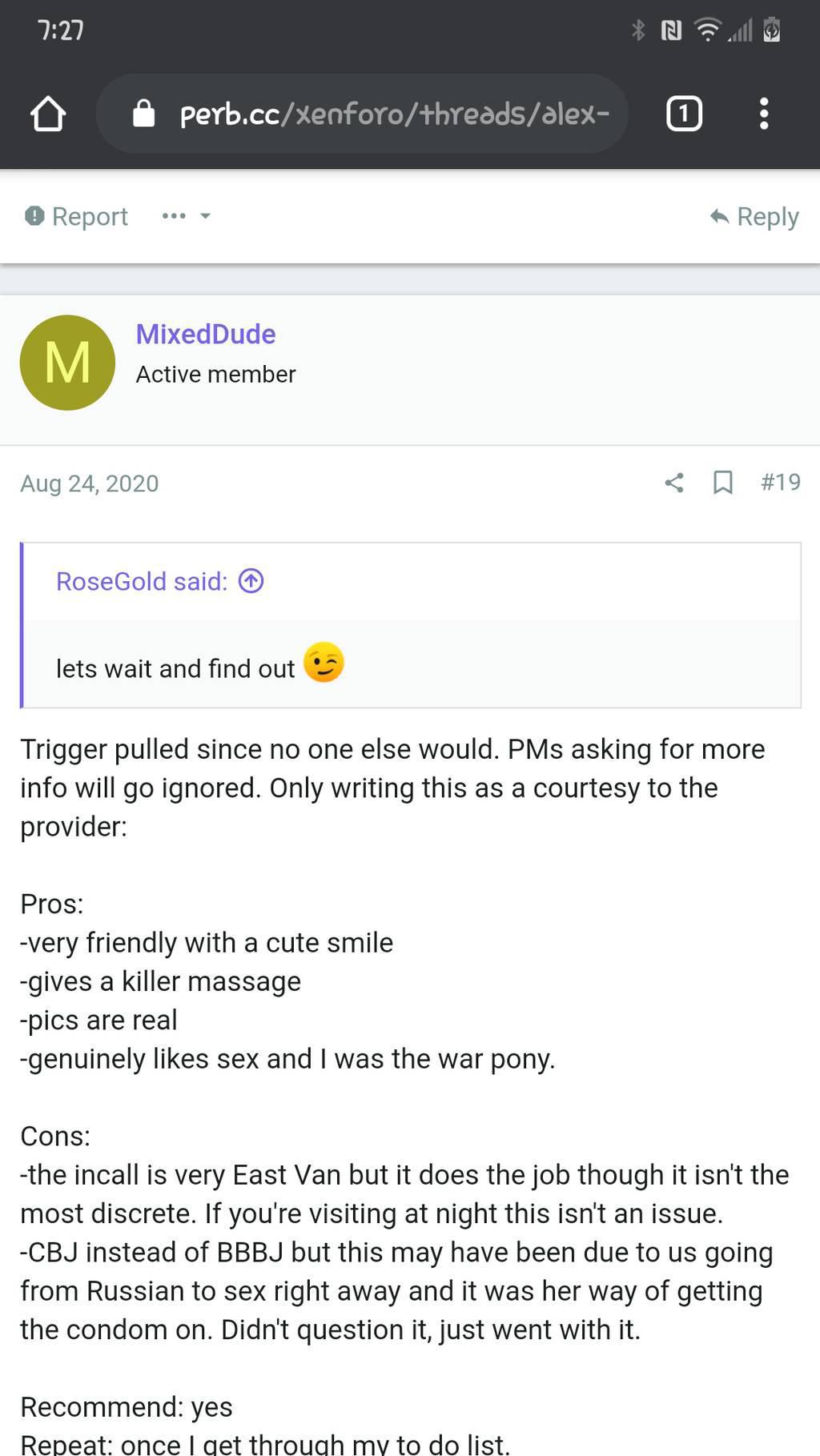Expand the three-dot post options dropdown
820x1456 pixels.
click(x=186, y=216)
